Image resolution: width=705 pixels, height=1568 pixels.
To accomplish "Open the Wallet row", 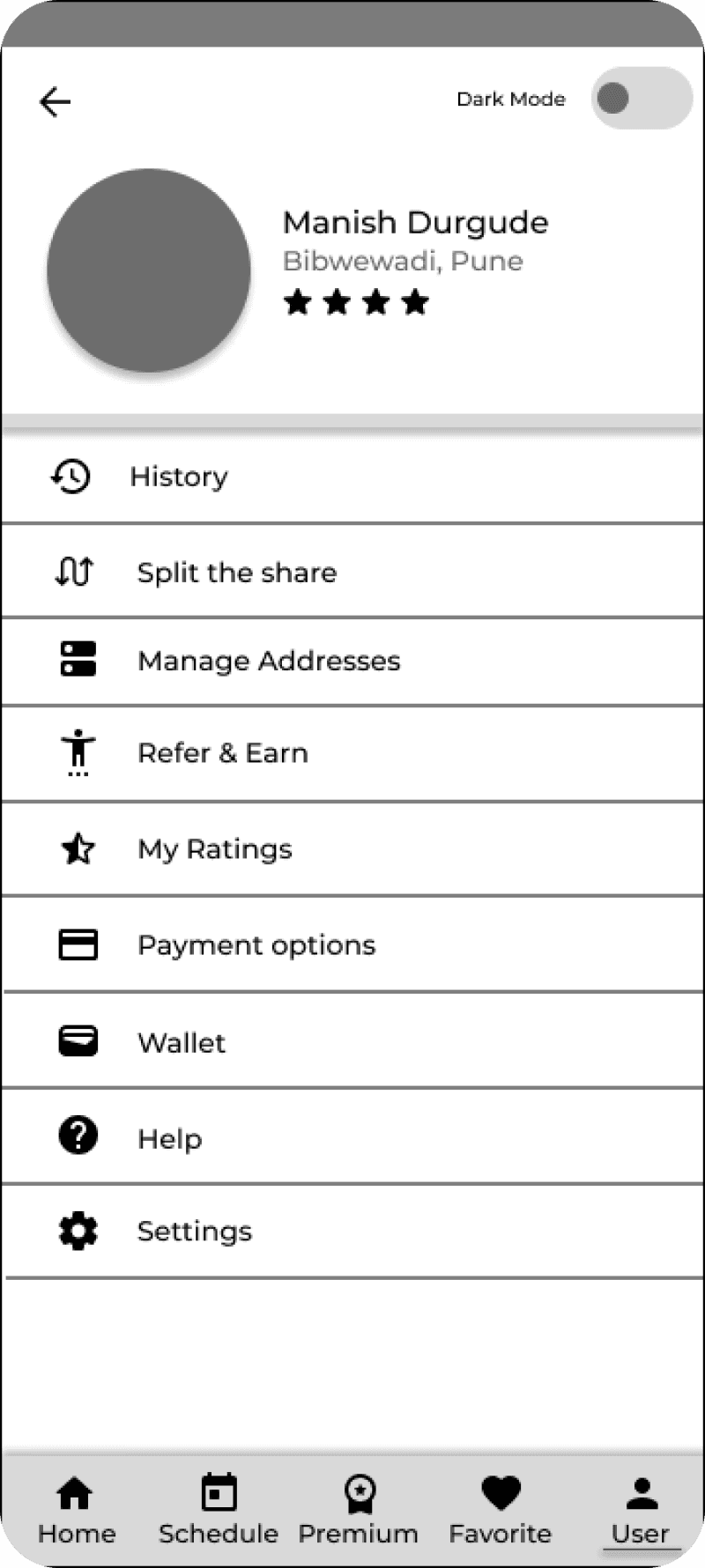I will (x=182, y=1043).
